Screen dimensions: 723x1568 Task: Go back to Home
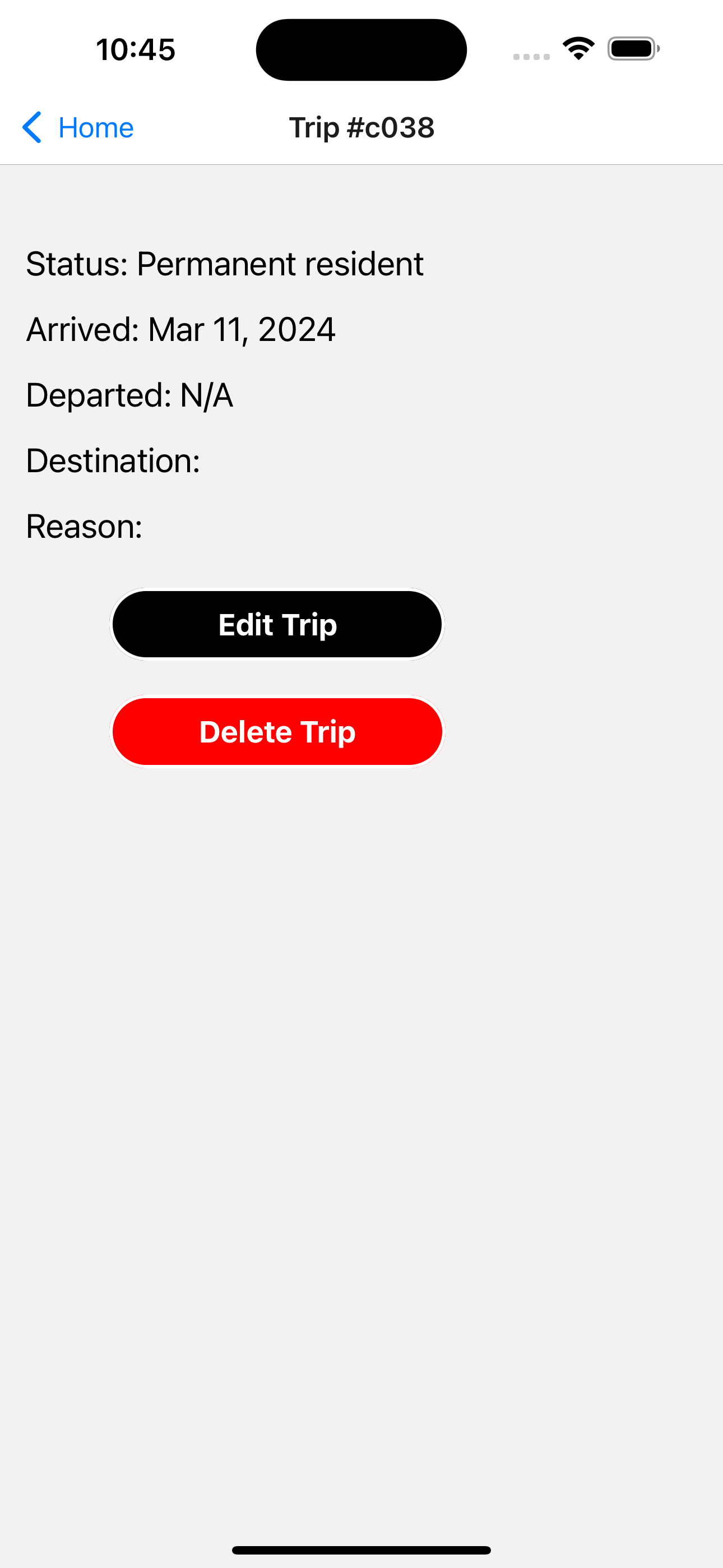(78, 128)
